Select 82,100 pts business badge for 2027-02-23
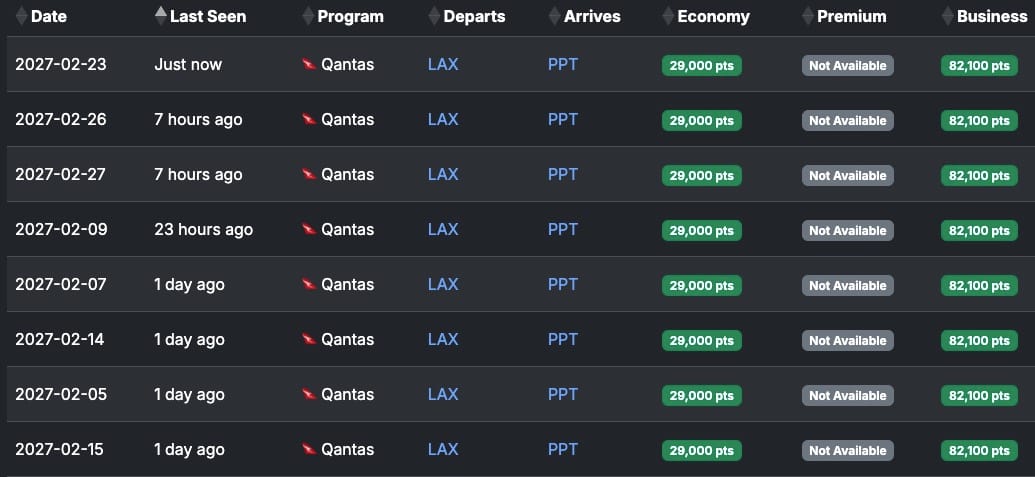Image resolution: width=1035 pixels, height=477 pixels. tap(981, 65)
